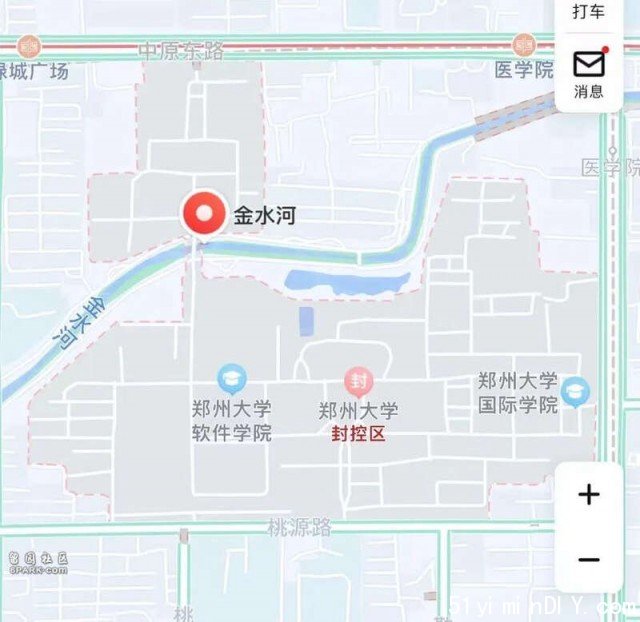Open the 打车 ride-hailing shortcut
The width and height of the screenshot is (640, 622).
pos(589,12)
